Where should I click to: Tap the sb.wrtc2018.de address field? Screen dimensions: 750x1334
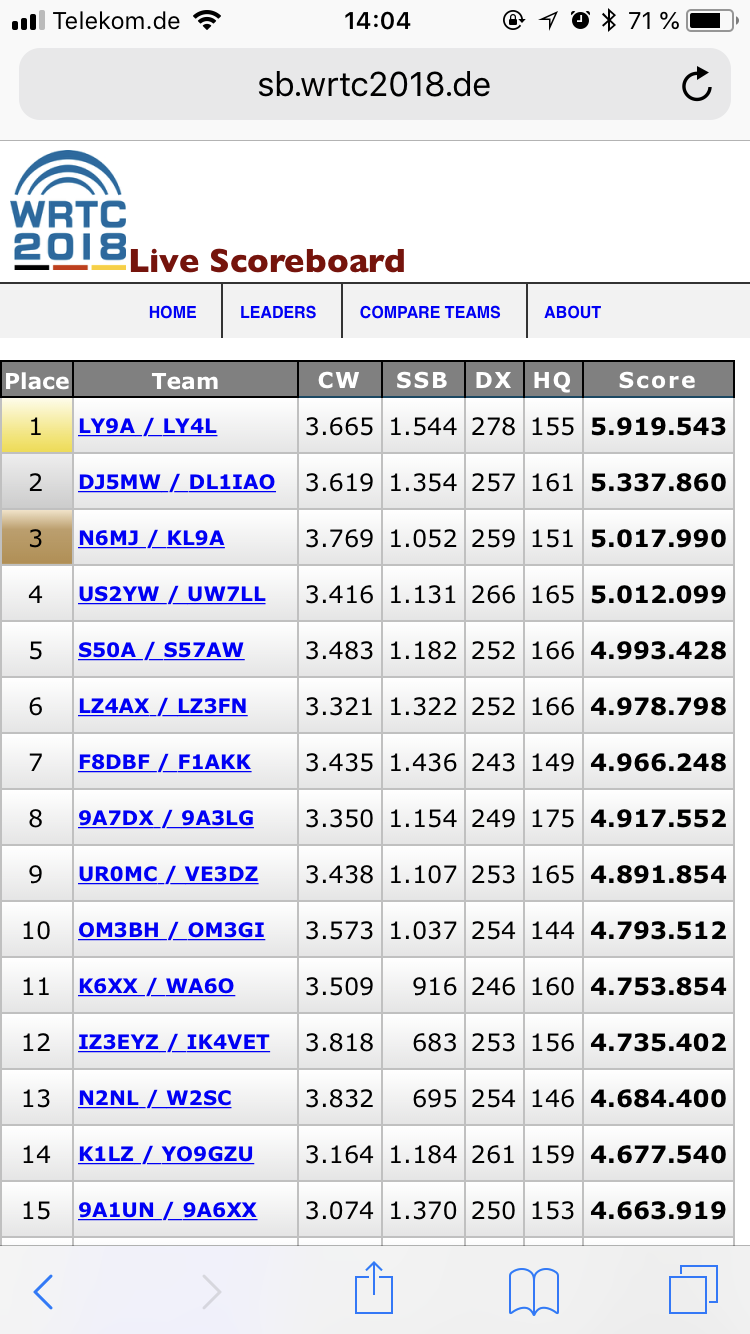(x=374, y=85)
